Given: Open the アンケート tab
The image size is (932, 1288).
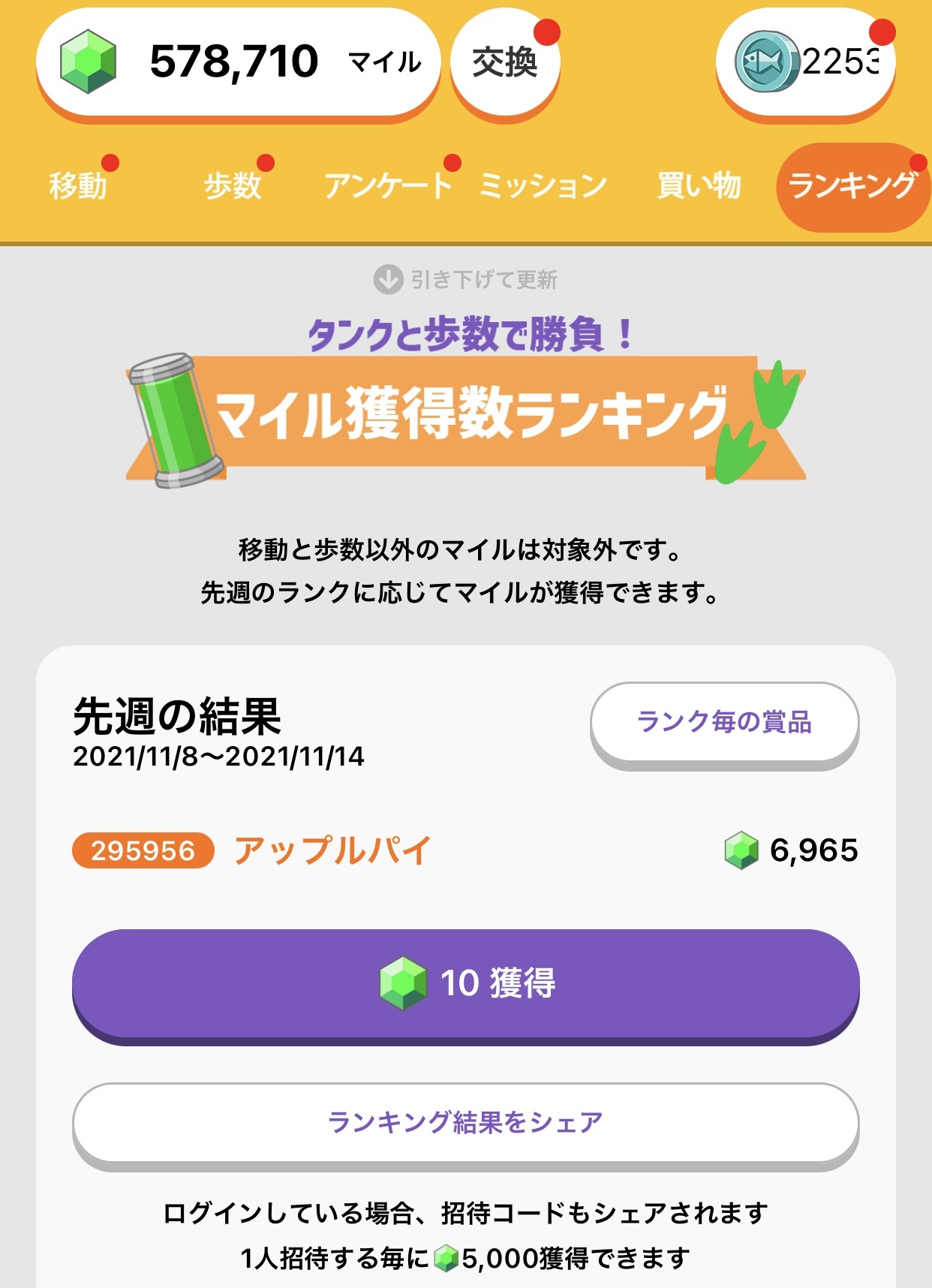Looking at the screenshot, I should pyautogui.click(x=387, y=185).
